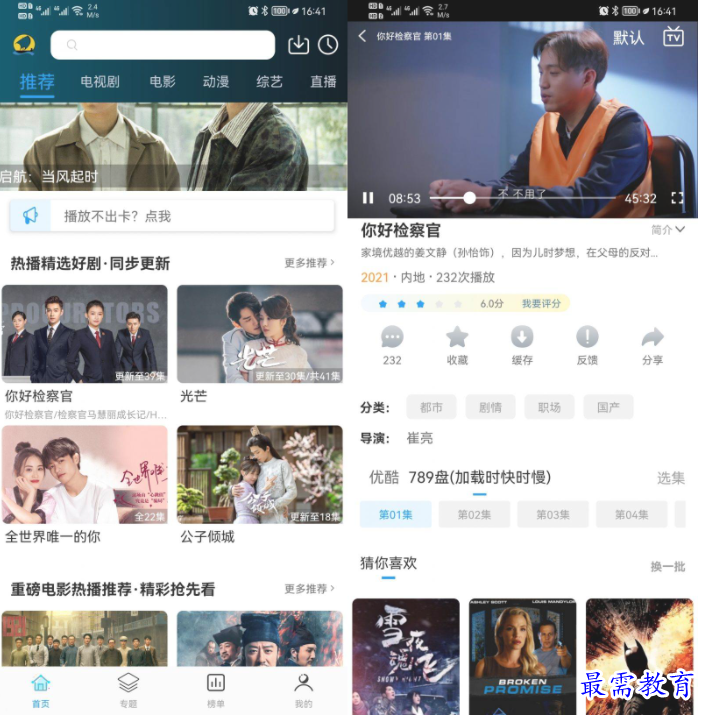Go to the 榜单 bottom tab
The height and width of the screenshot is (716, 702).
tap(215, 689)
